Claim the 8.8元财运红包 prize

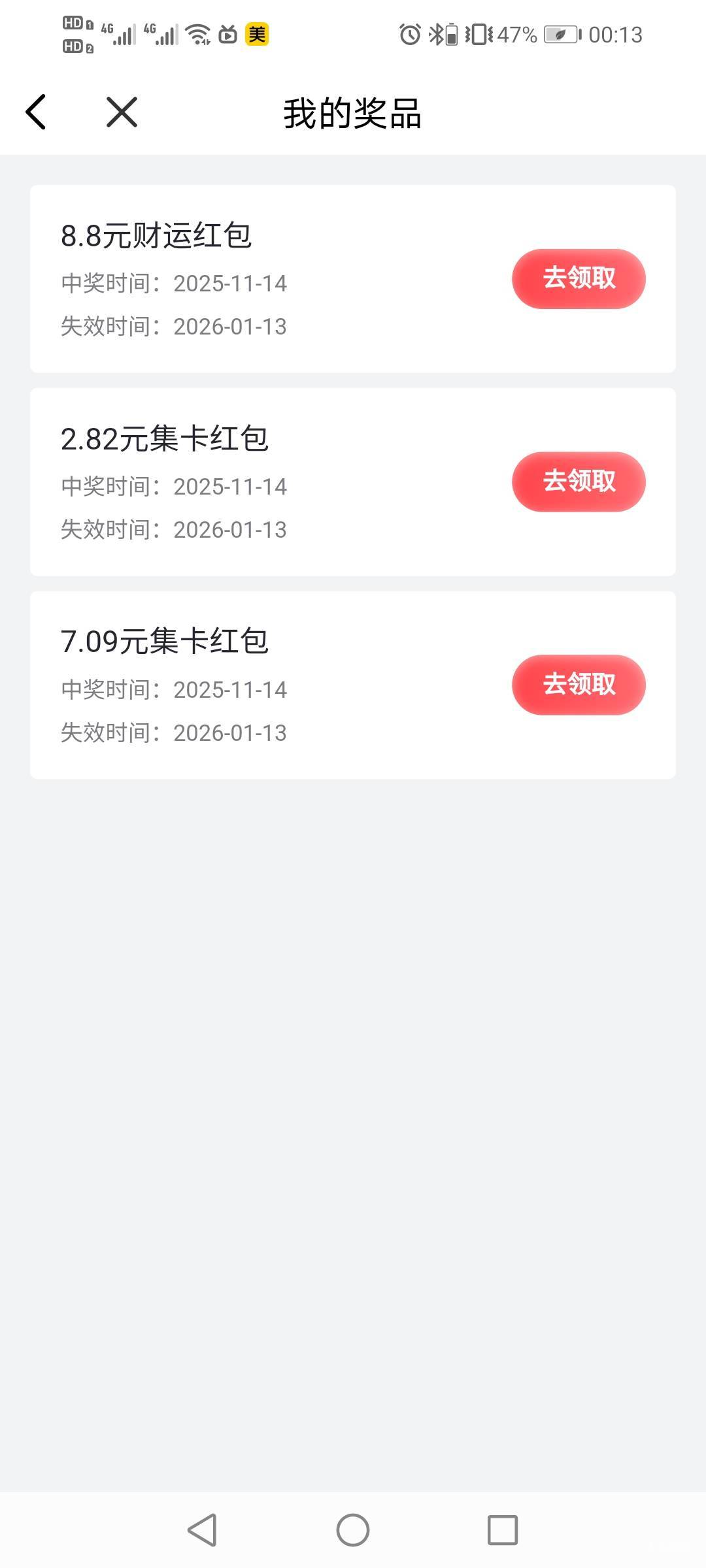[579, 279]
